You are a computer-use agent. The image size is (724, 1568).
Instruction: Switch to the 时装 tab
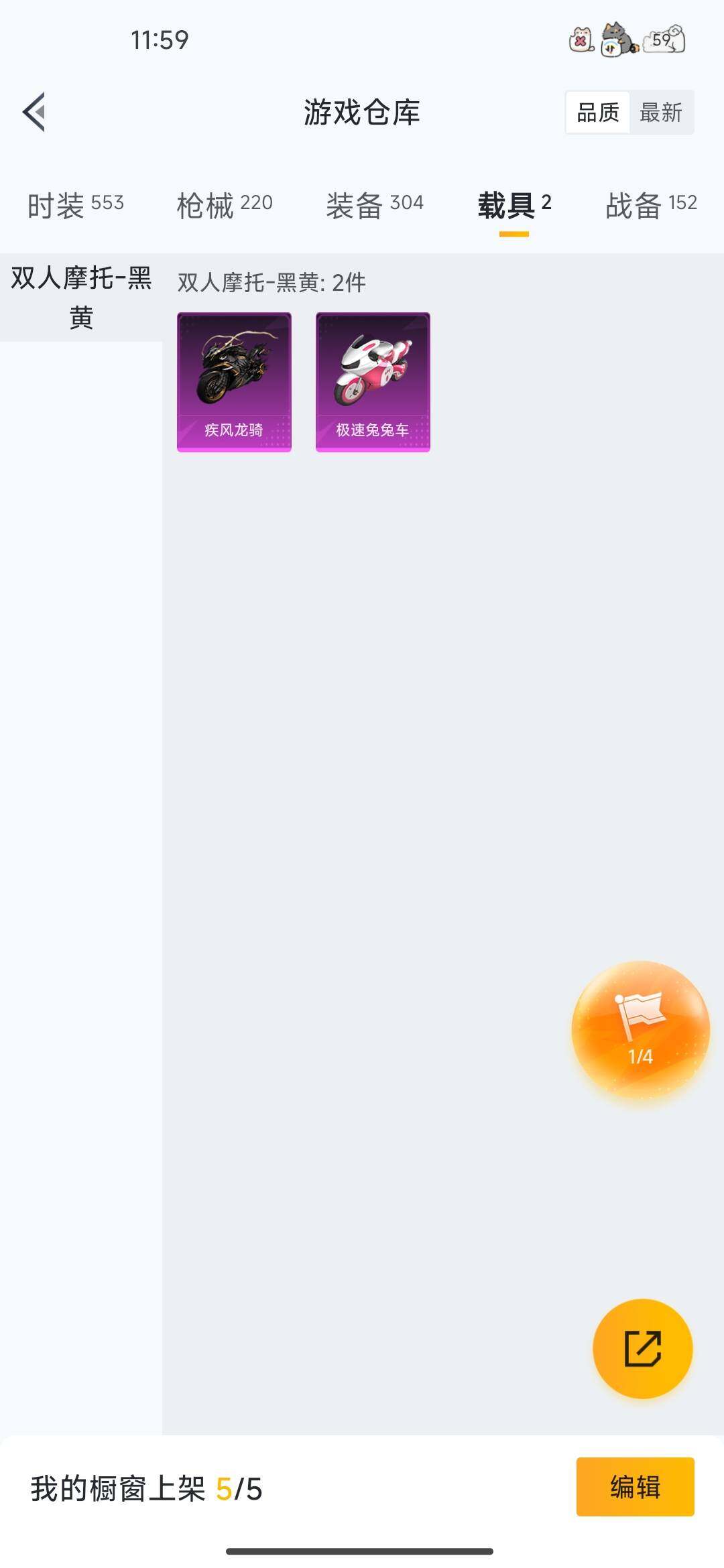[x=75, y=205]
